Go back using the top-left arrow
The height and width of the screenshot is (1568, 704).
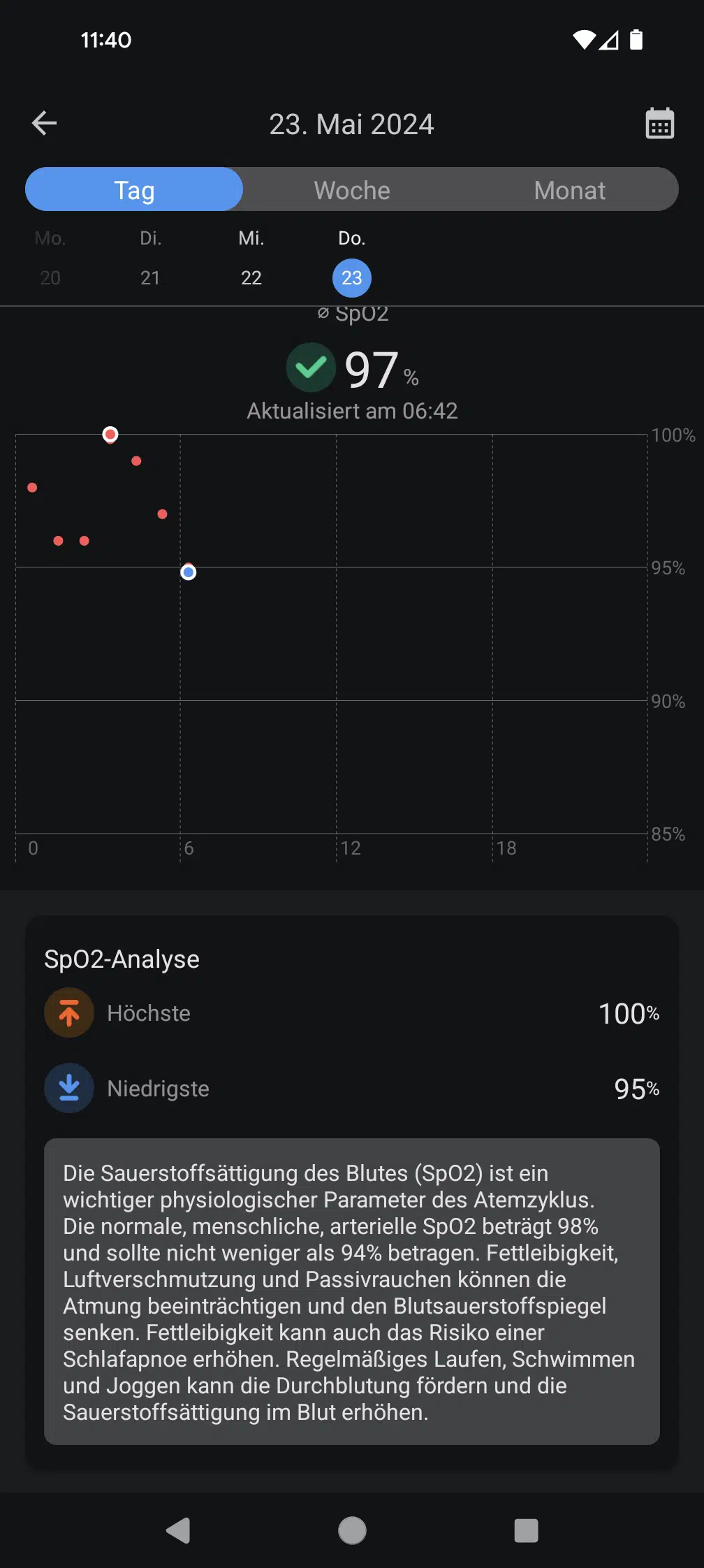point(44,124)
